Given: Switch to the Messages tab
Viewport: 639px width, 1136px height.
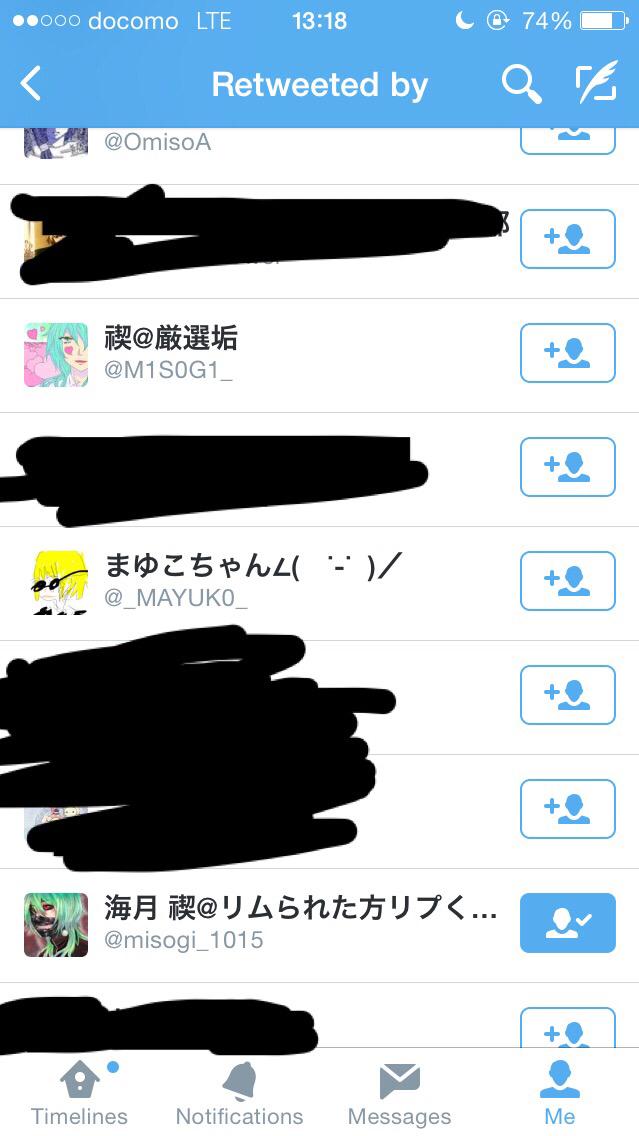Looking at the screenshot, I should pos(399,1093).
